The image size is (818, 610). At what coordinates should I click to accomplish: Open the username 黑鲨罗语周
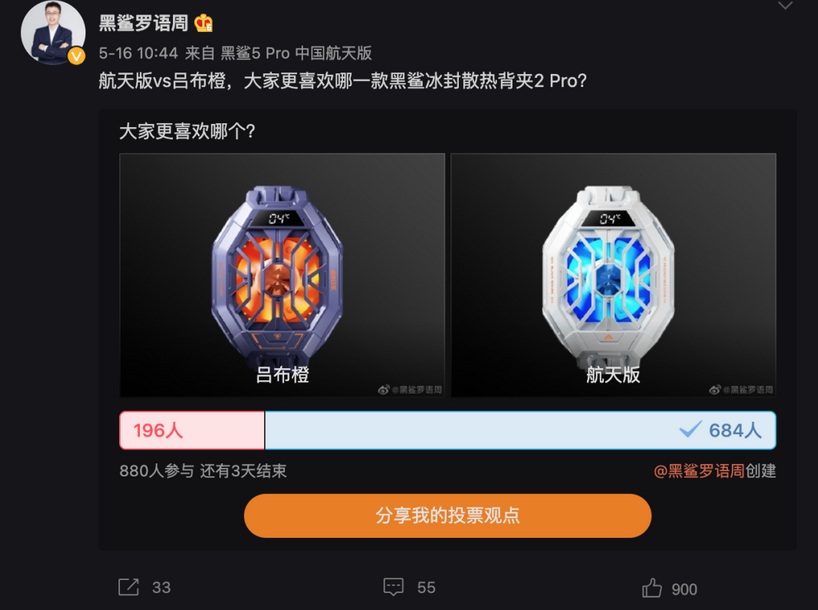click(144, 23)
